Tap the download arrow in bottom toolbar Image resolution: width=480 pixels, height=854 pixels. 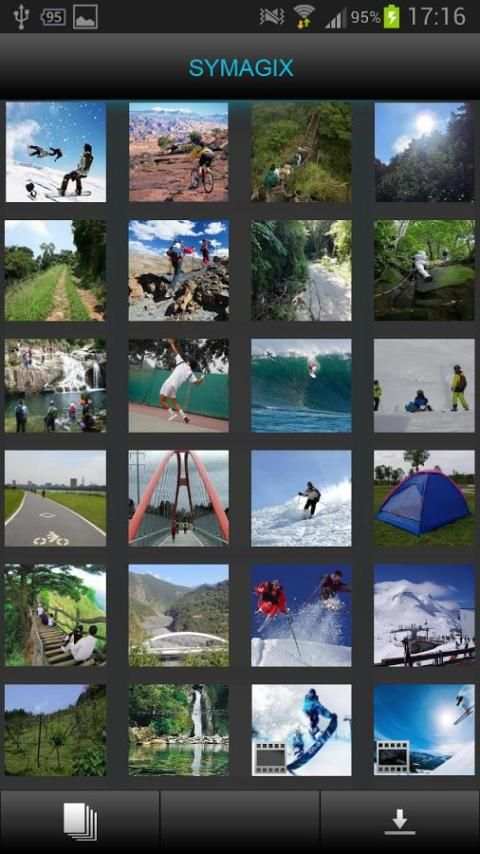[399, 821]
